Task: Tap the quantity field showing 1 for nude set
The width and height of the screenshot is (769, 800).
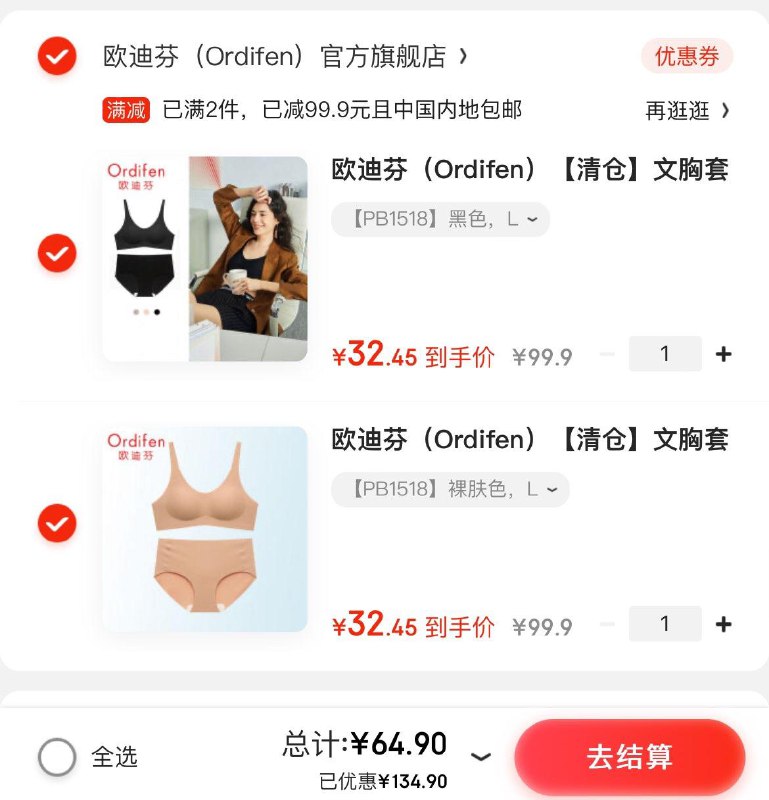Action: click(666, 623)
